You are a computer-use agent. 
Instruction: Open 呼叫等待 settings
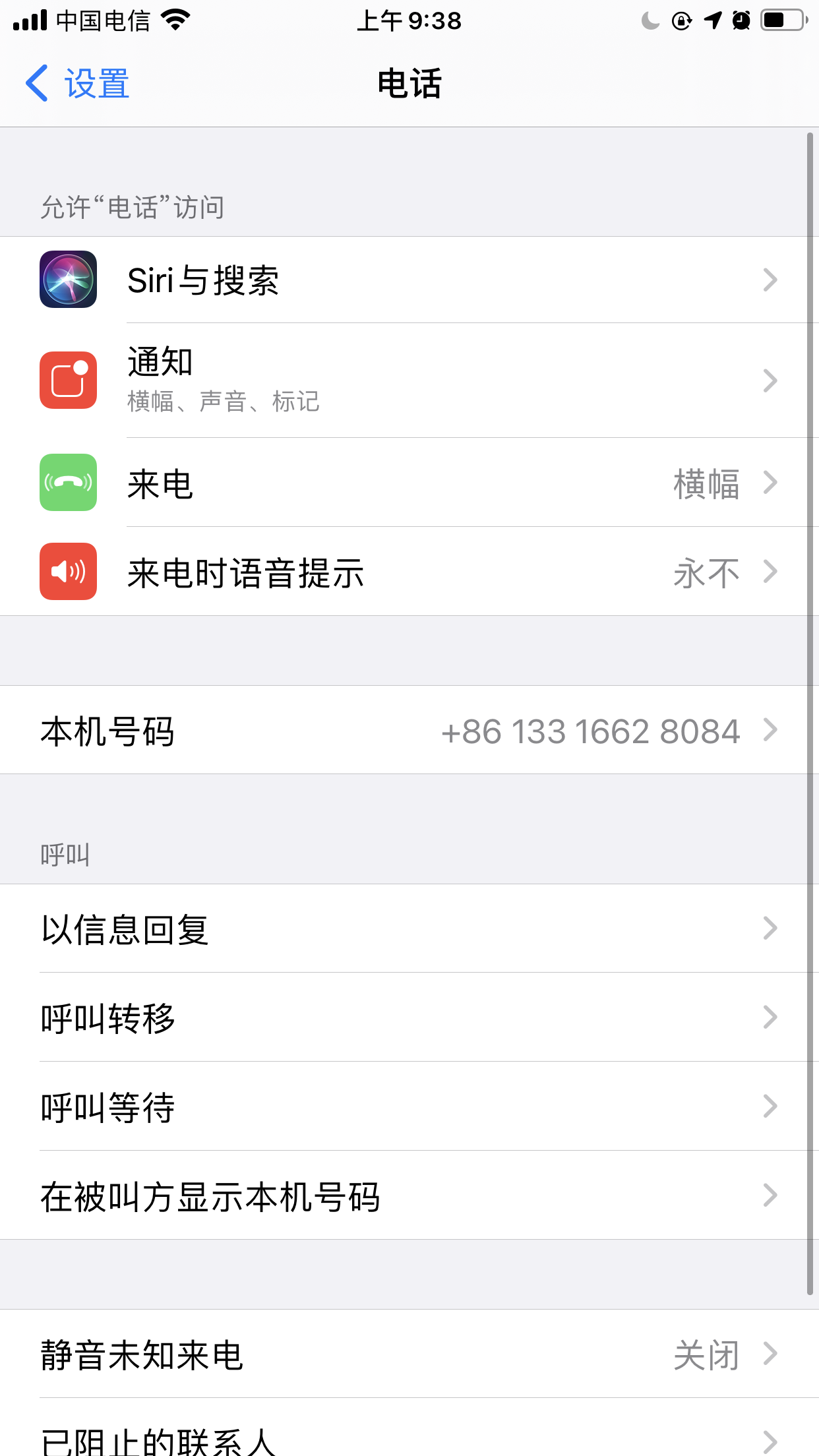[409, 1107]
